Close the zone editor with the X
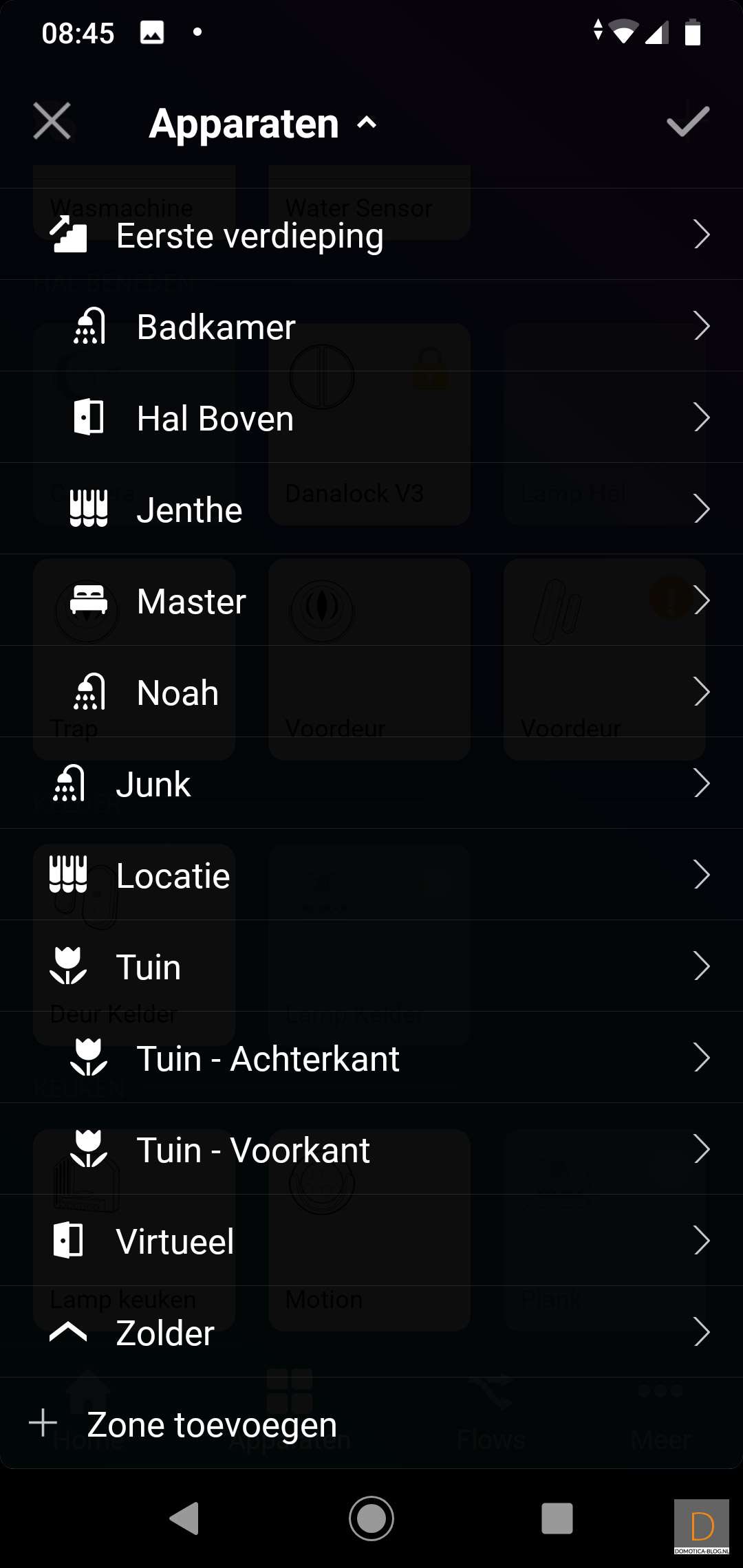The width and height of the screenshot is (743, 1568). tap(52, 122)
